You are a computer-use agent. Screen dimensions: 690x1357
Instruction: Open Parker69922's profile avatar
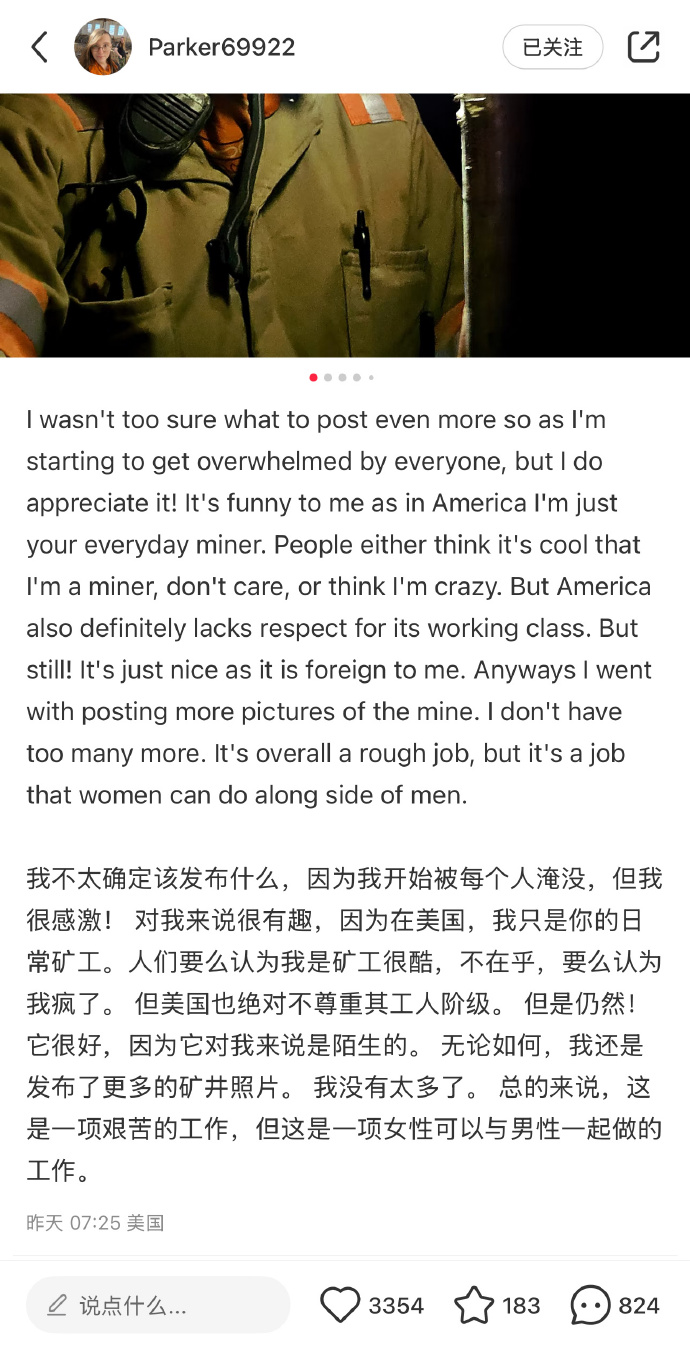[x=103, y=47]
